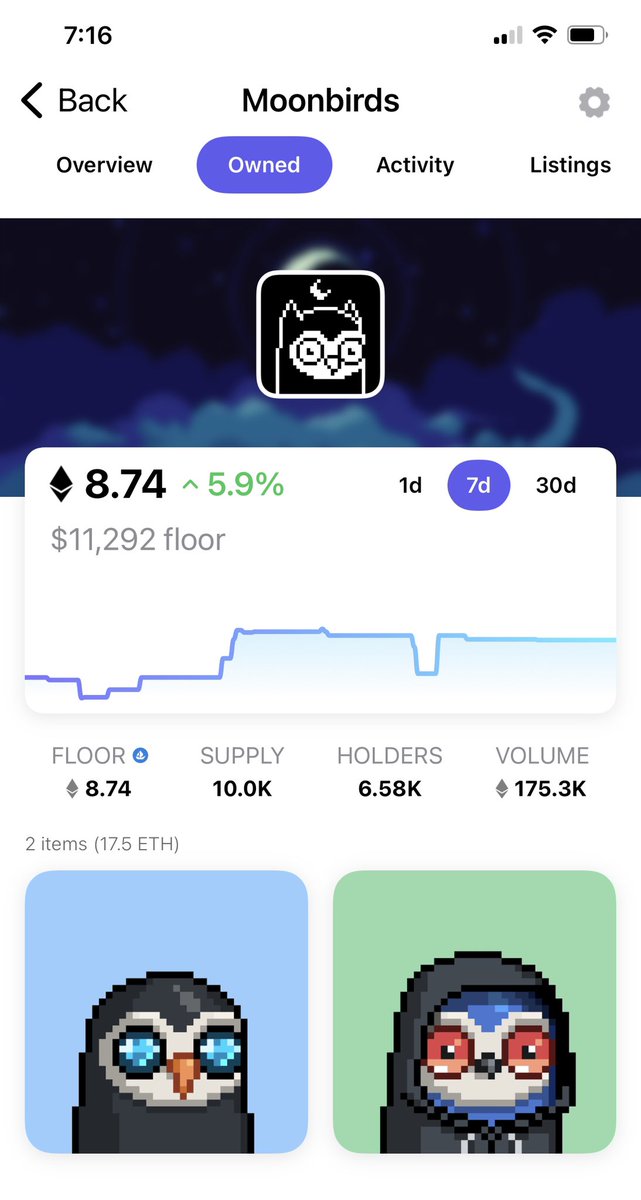Open the settings gear icon
The image size is (641, 1200).
(594, 102)
